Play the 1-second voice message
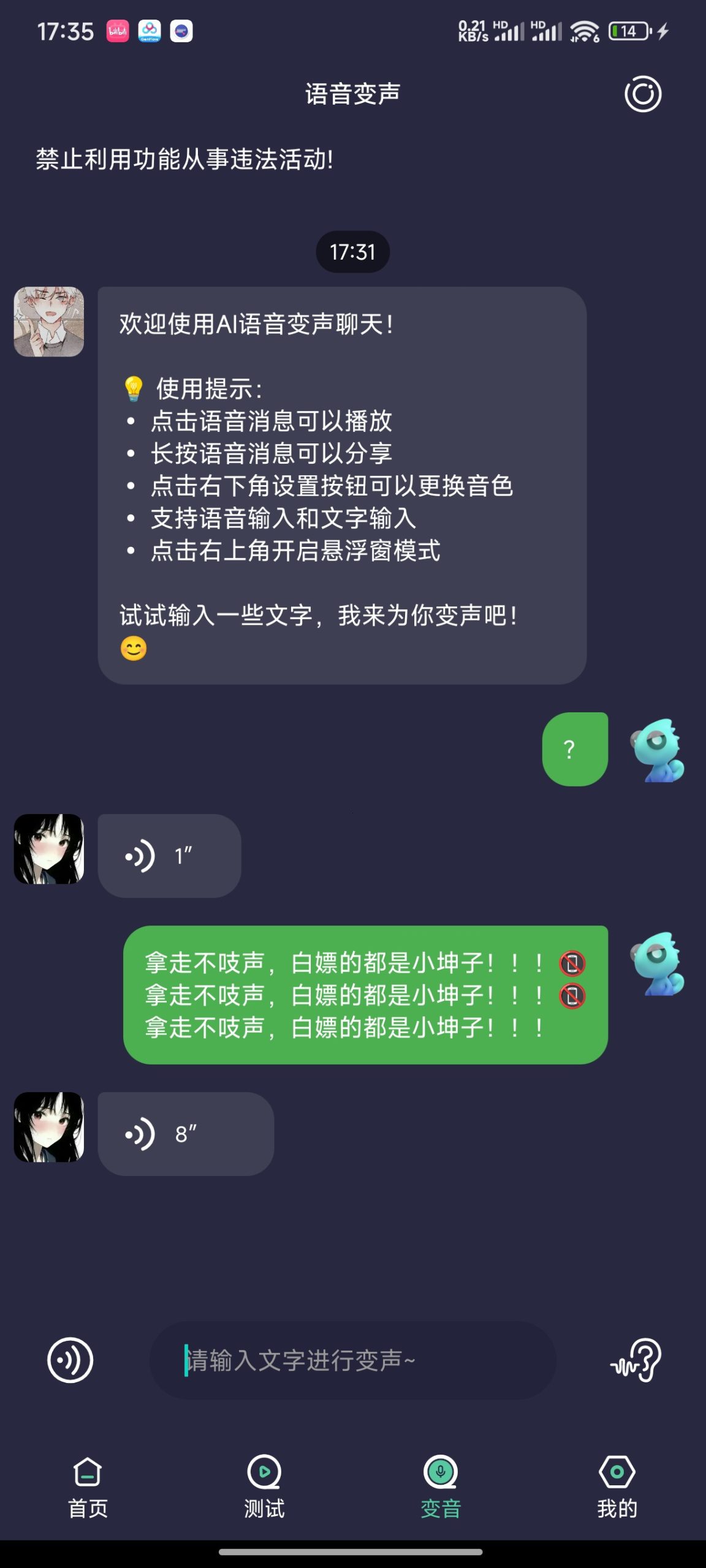Screen dimensions: 706x1568 point(169,856)
